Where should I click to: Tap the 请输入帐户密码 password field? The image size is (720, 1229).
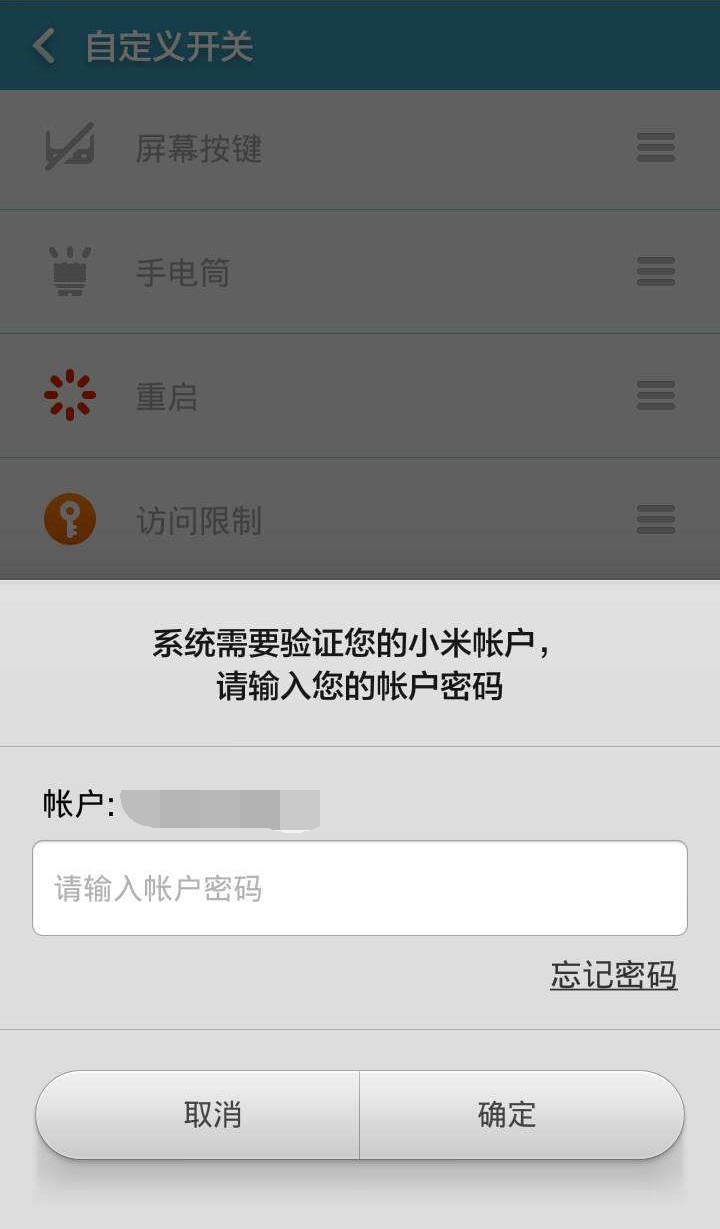pos(360,888)
